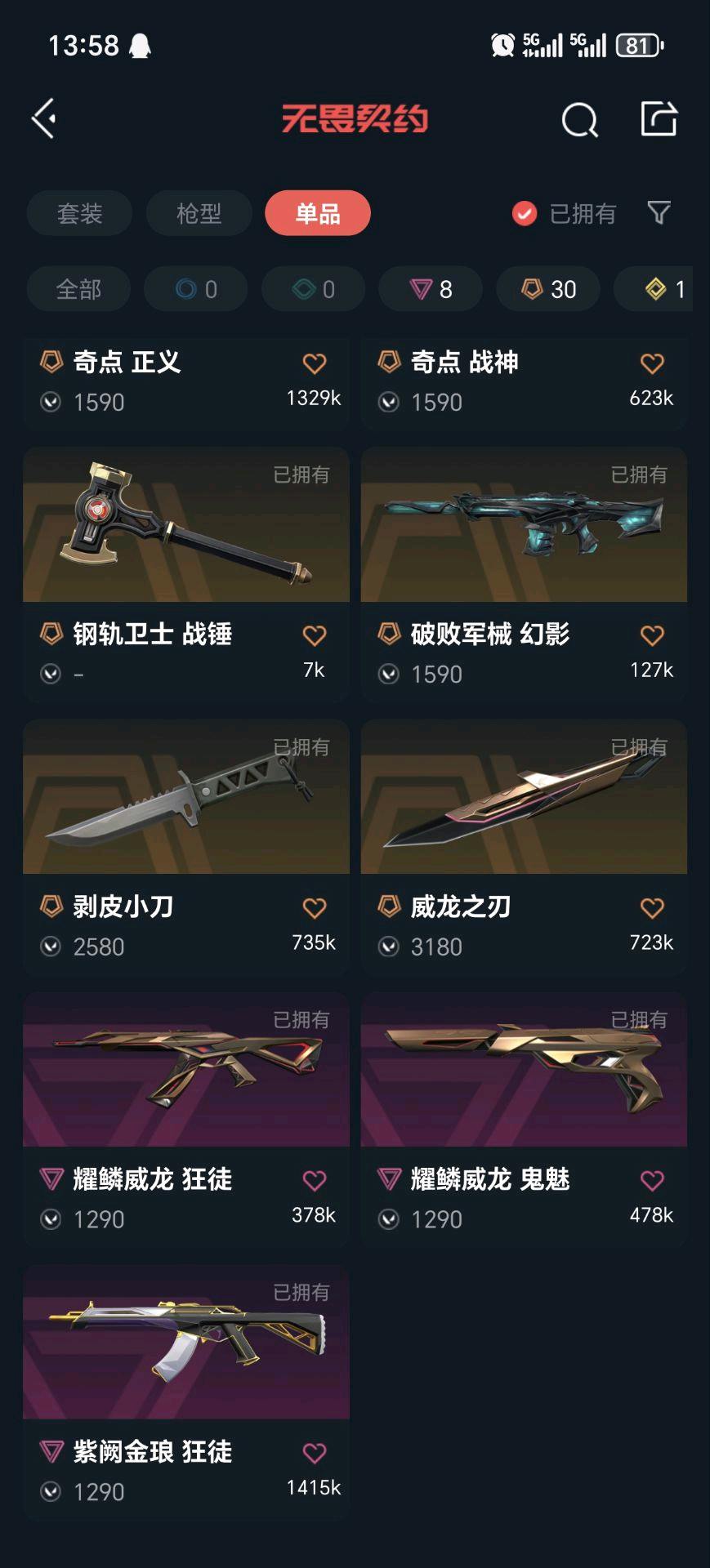Open the search icon
Screen dimensions: 710x1568
click(579, 121)
